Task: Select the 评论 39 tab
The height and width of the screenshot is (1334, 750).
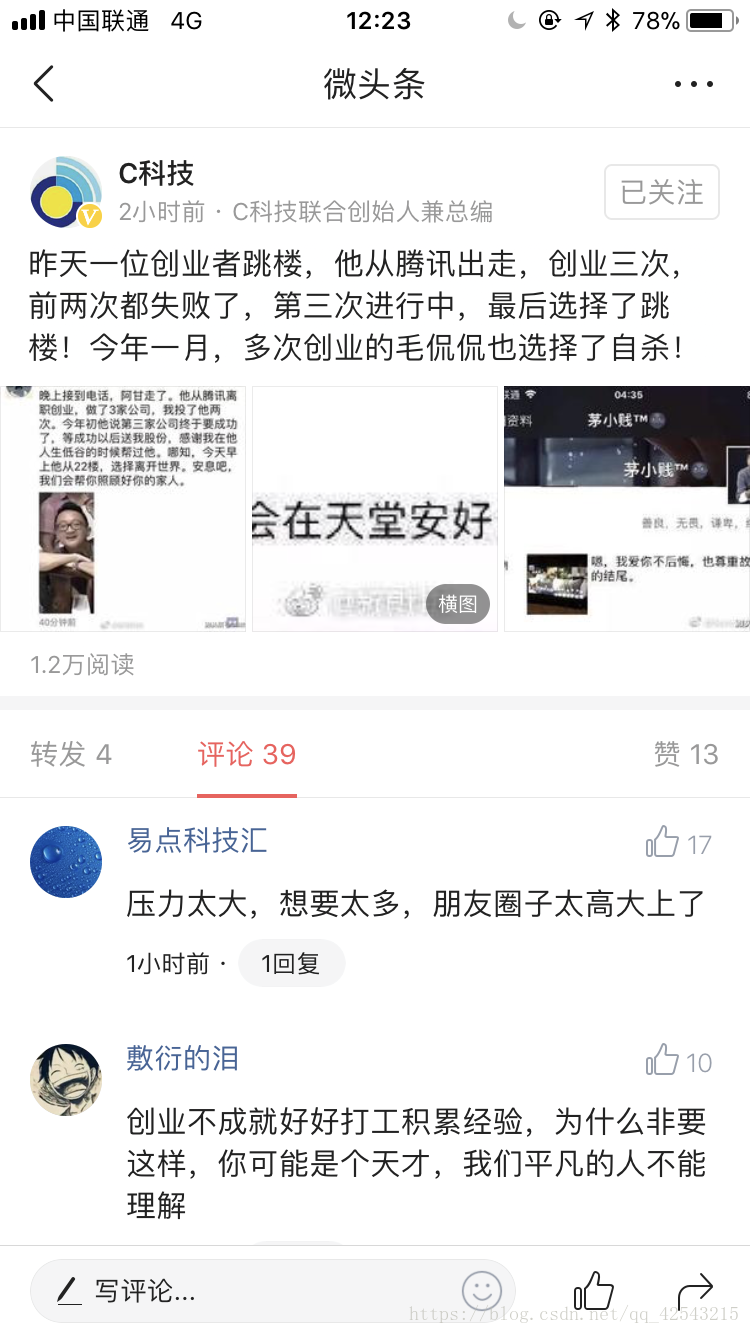Action: (247, 754)
